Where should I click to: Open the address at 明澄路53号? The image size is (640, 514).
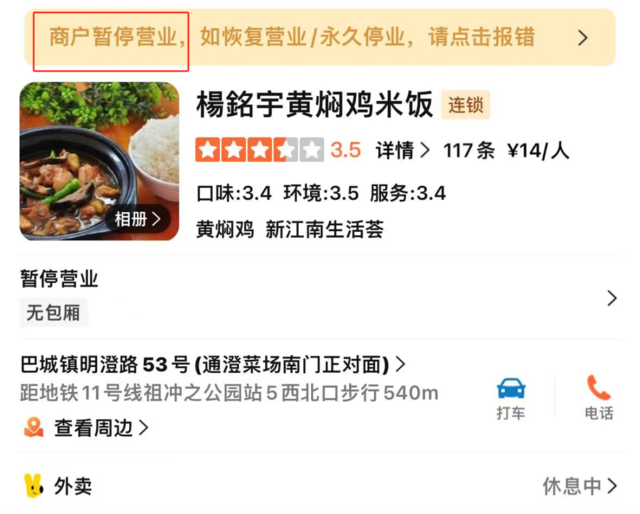212,364
